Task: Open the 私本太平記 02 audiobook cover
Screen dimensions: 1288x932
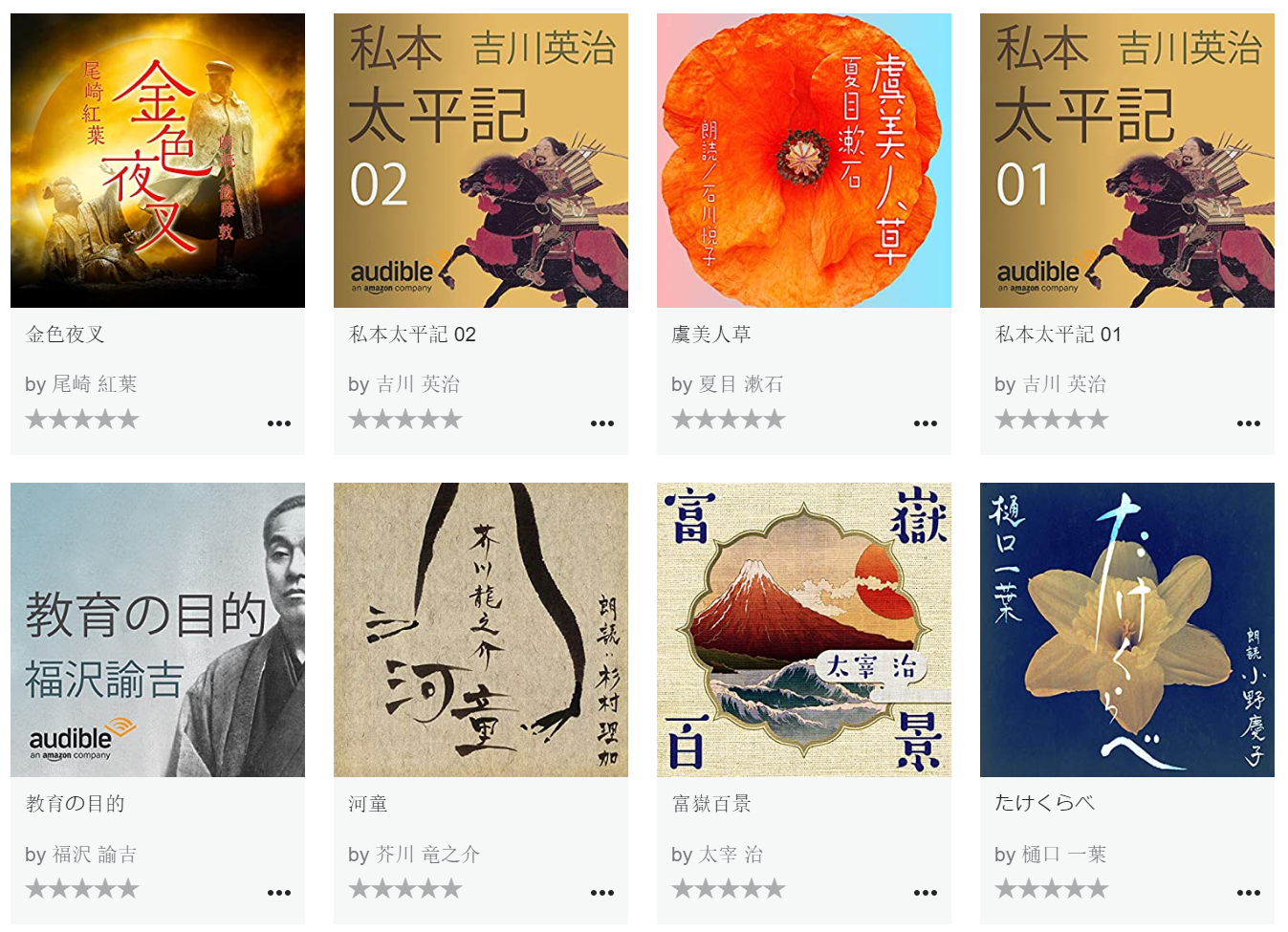Action: point(481,161)
